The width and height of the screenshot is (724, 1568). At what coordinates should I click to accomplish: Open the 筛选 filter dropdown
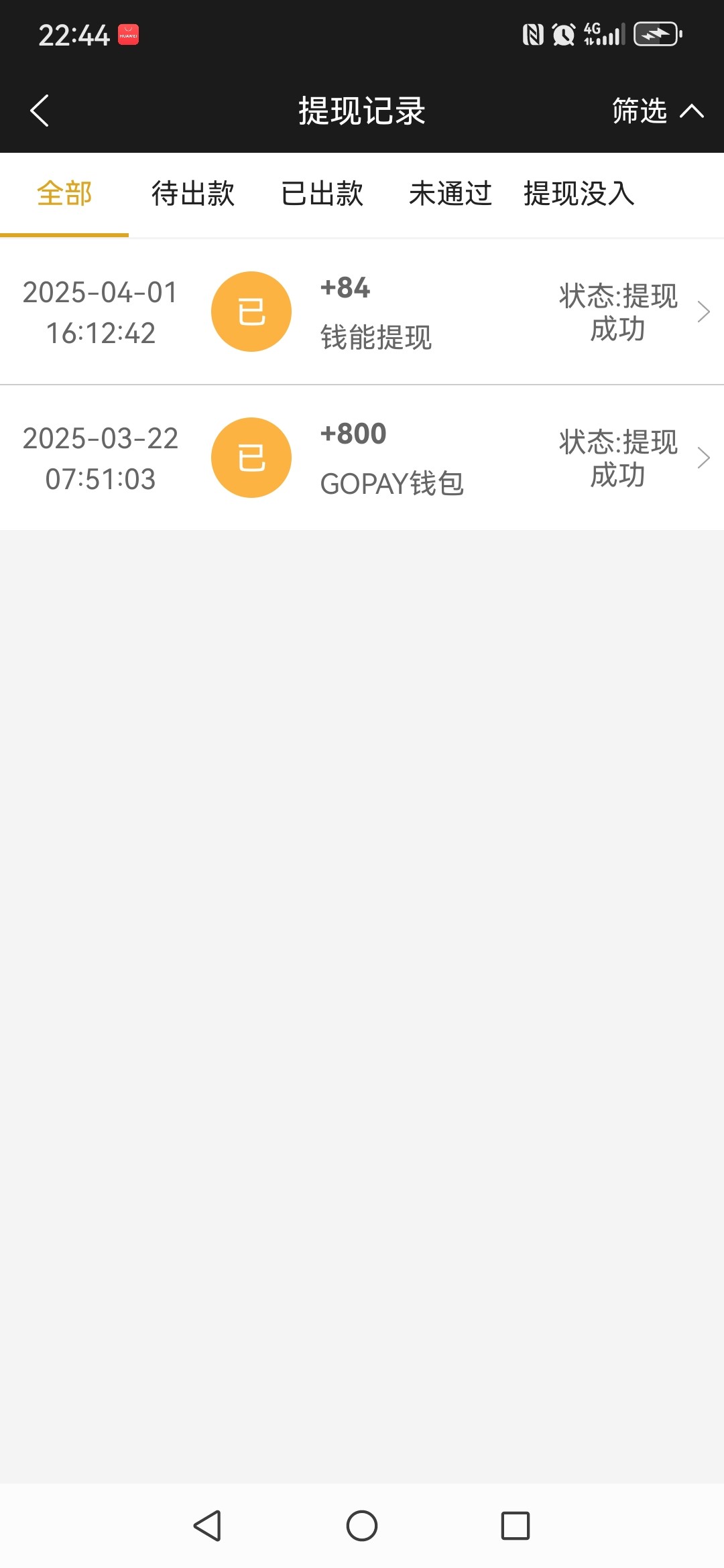tap(658, 111)
